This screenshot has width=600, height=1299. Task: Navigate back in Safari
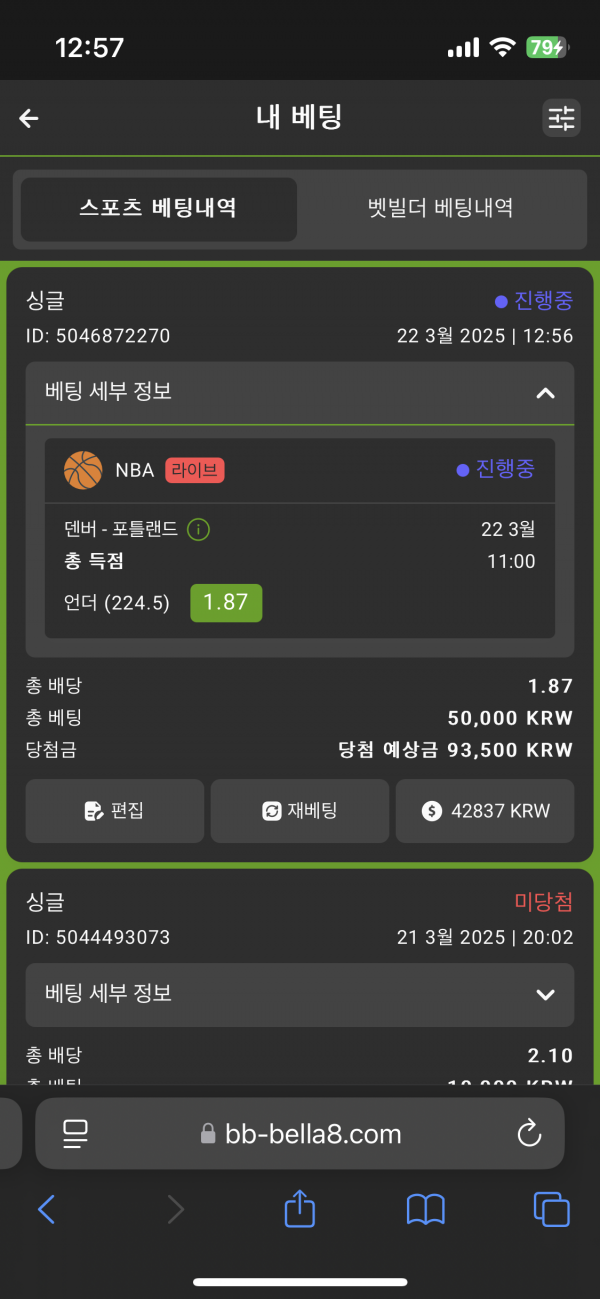pyautogui.click(x=46, y=1210)
